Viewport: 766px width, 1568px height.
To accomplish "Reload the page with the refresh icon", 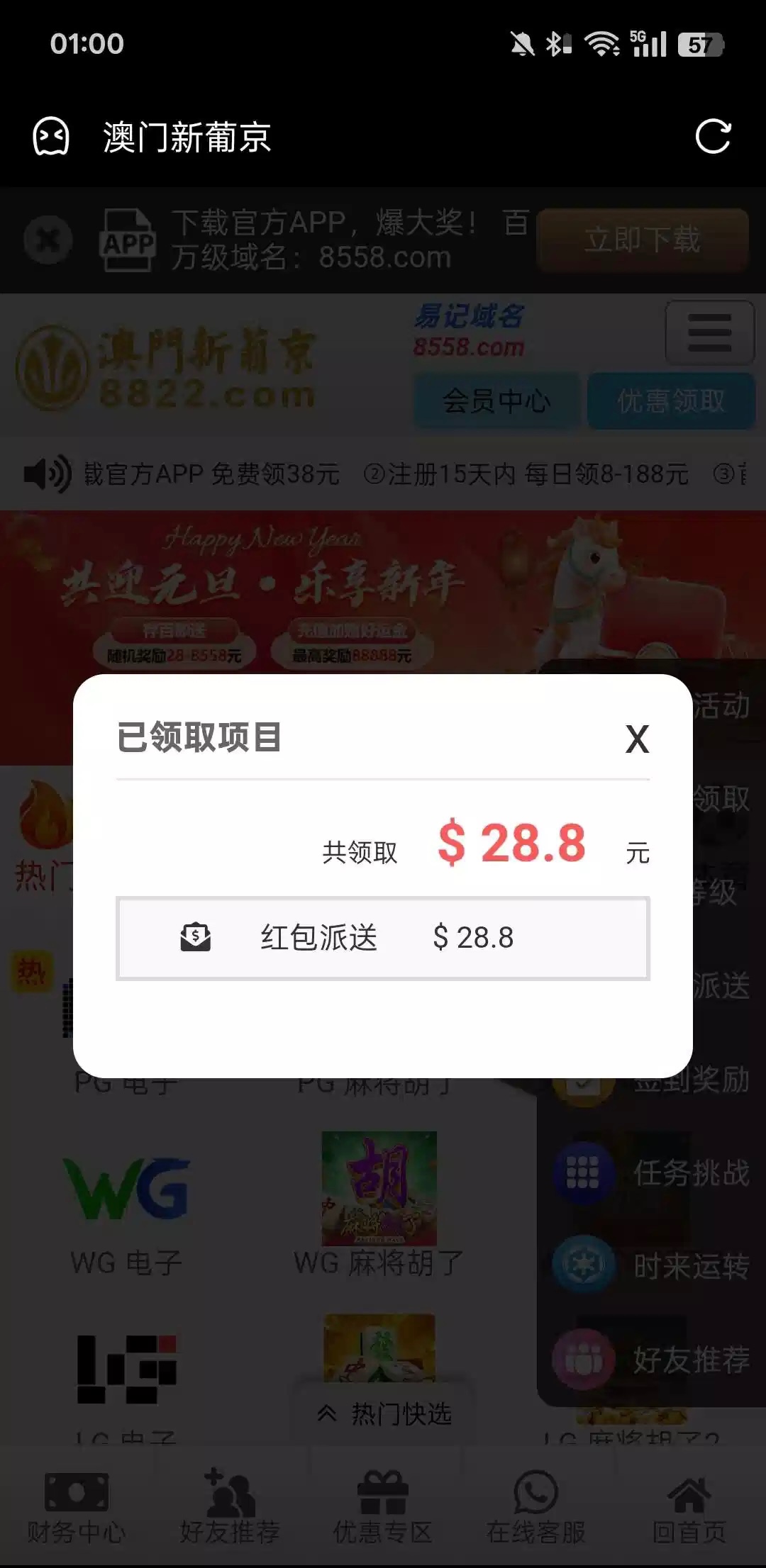I will [713, 136].
